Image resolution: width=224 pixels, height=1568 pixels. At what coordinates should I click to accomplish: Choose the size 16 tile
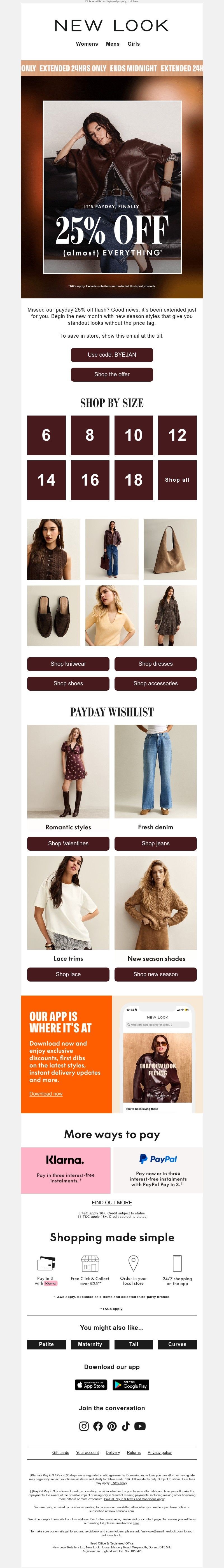[x=90, y=480]
